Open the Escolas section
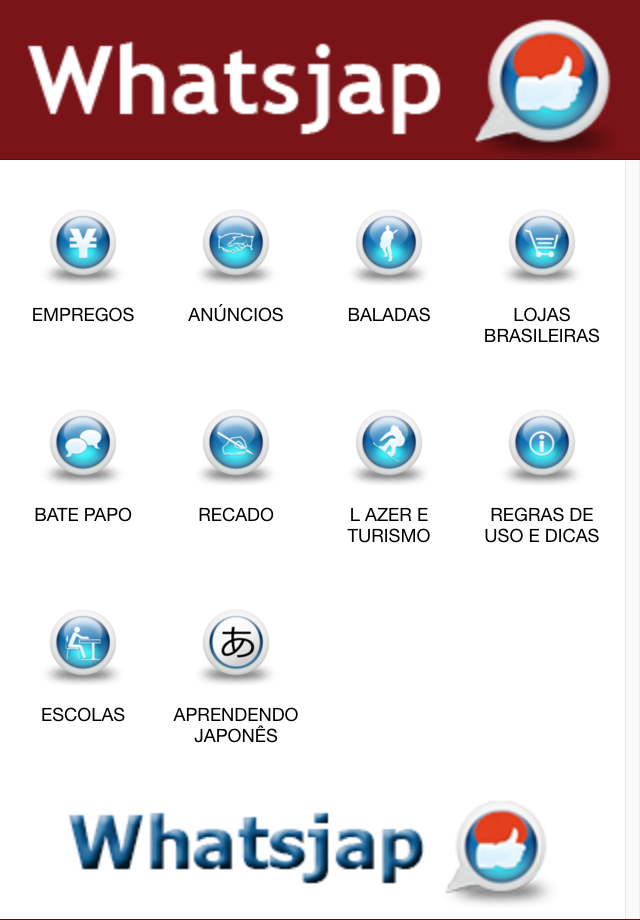Viewport: 640px width, 920px height. pos(83,644)
